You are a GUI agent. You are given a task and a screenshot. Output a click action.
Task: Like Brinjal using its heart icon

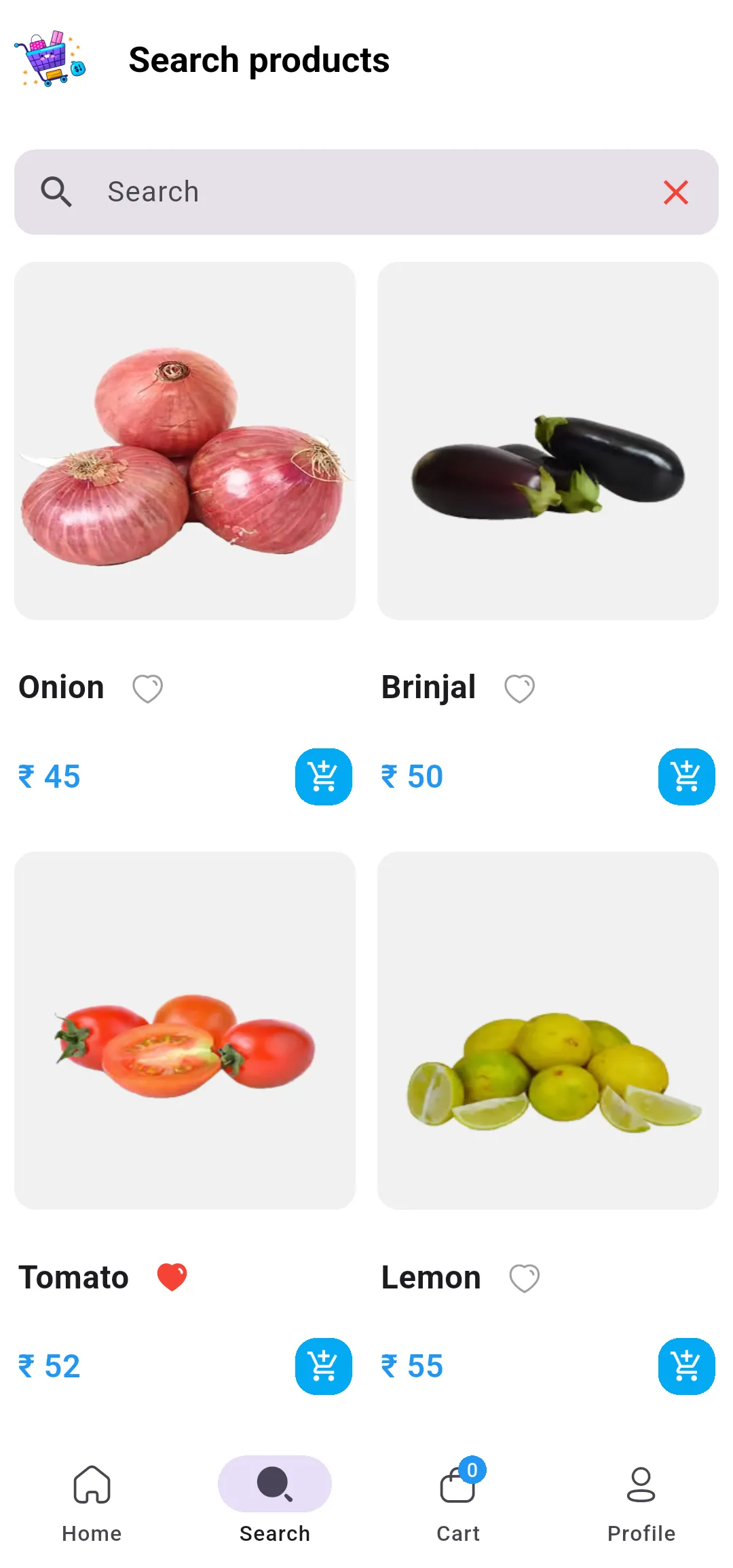(x=519, y=689)
